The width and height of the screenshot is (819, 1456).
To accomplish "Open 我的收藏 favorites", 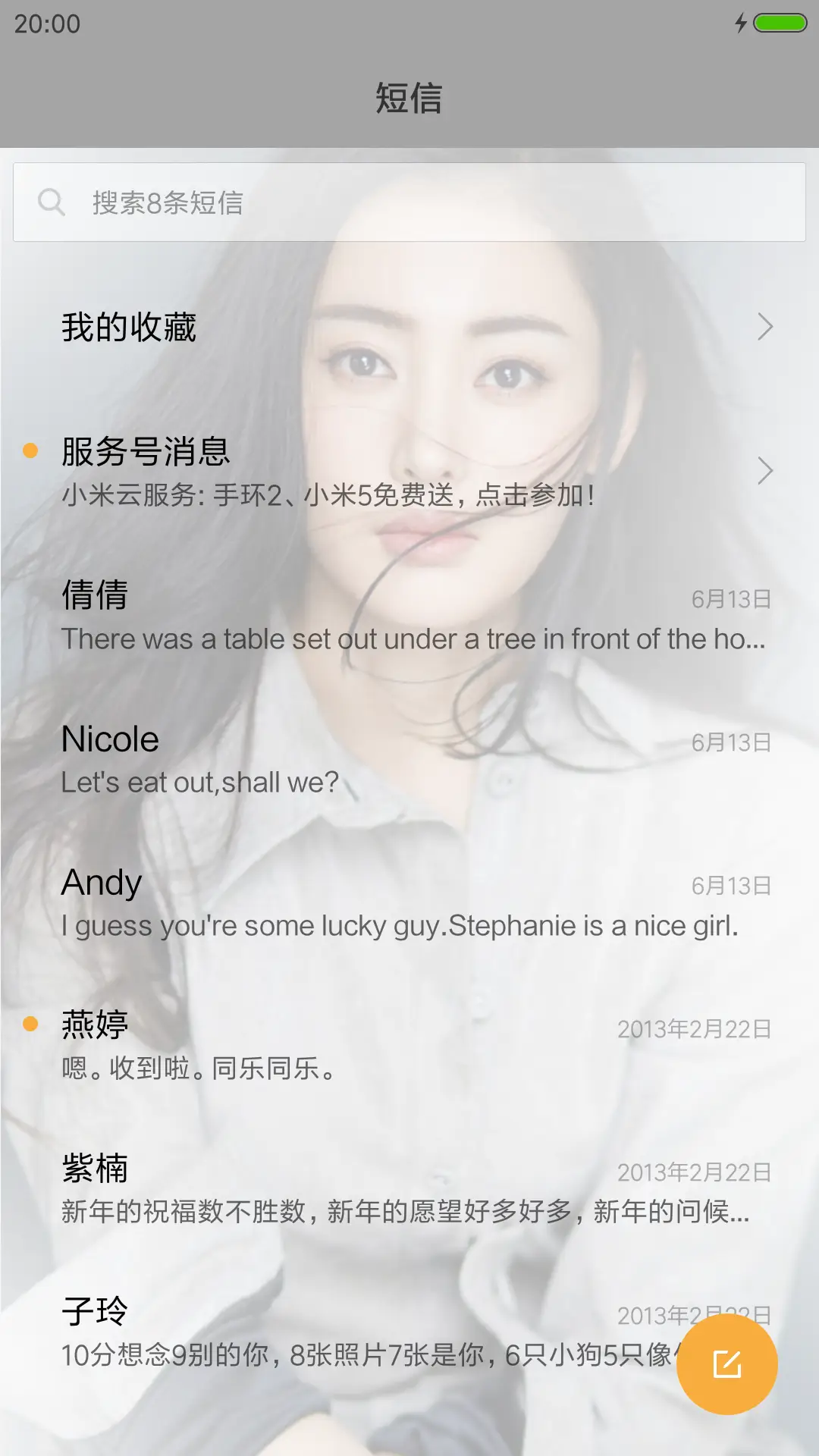I will (409, 328).
